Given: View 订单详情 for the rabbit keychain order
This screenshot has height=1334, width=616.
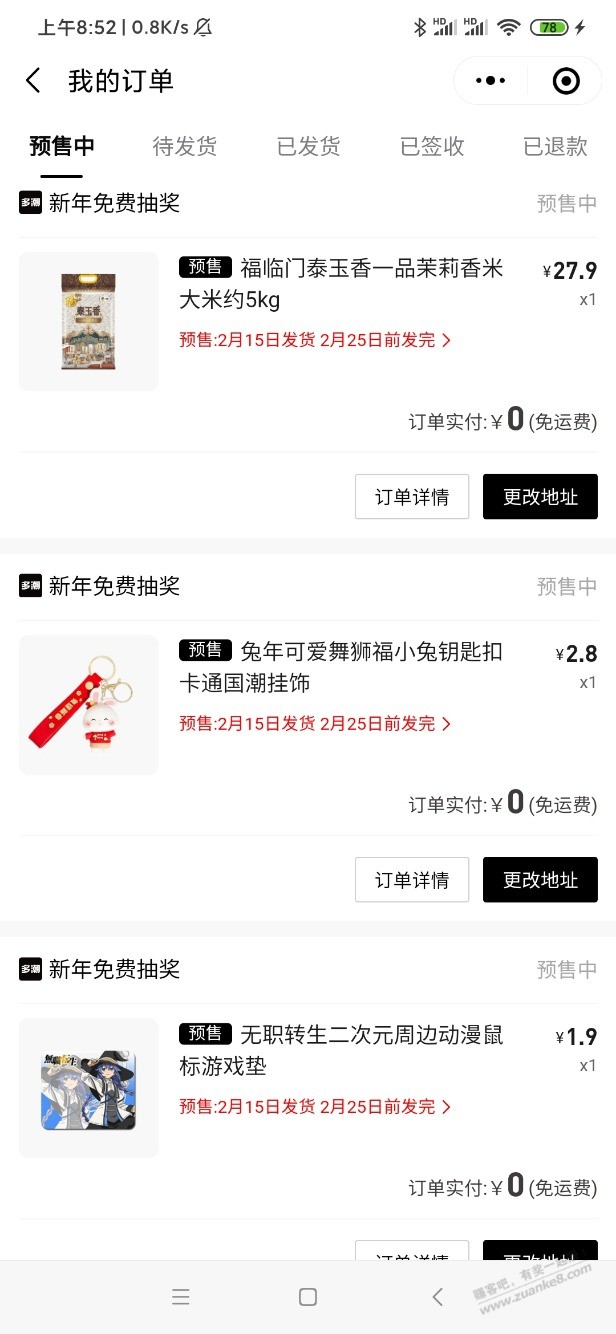Looking at the screenshot, I should 412,880.
